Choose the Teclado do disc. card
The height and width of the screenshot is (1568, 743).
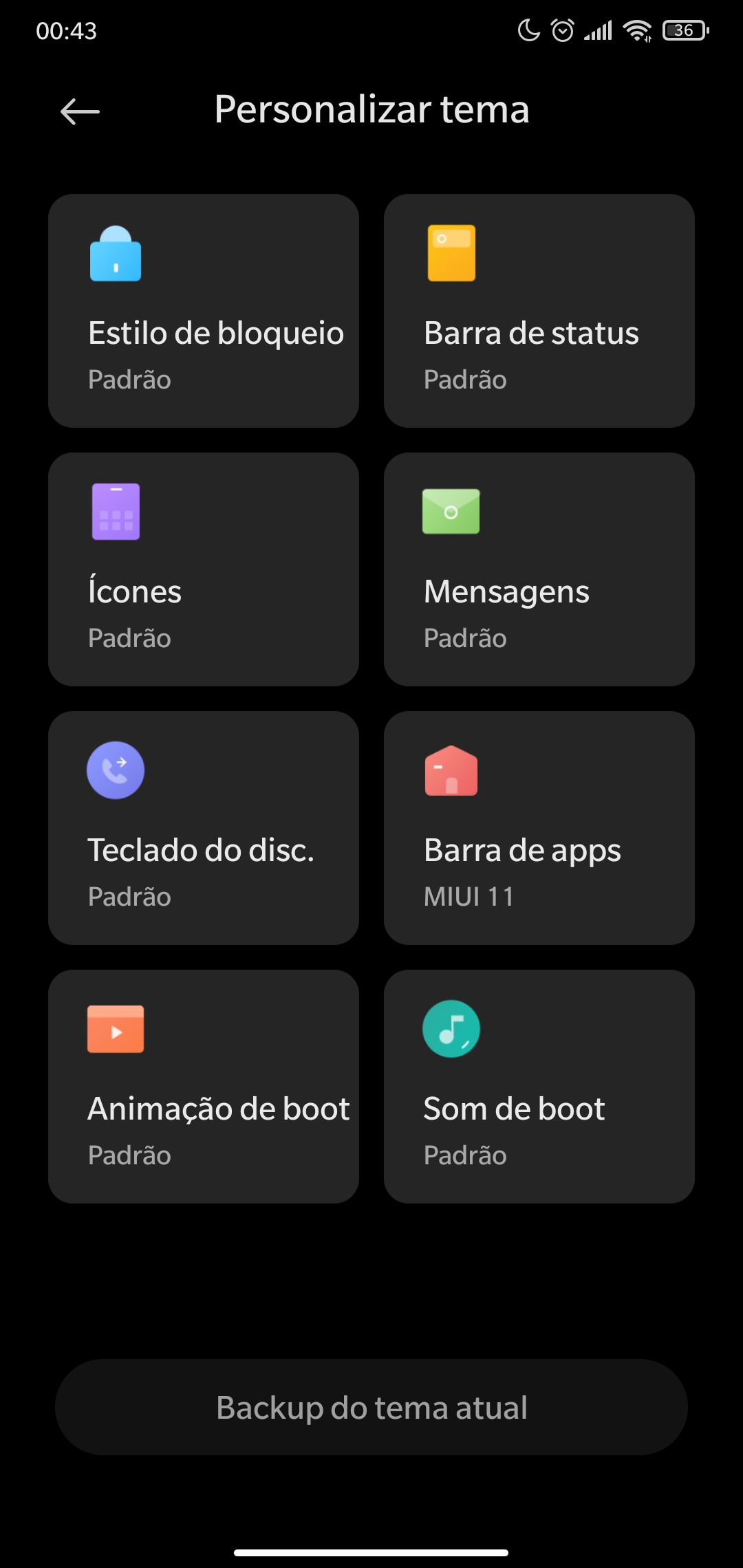204,828
